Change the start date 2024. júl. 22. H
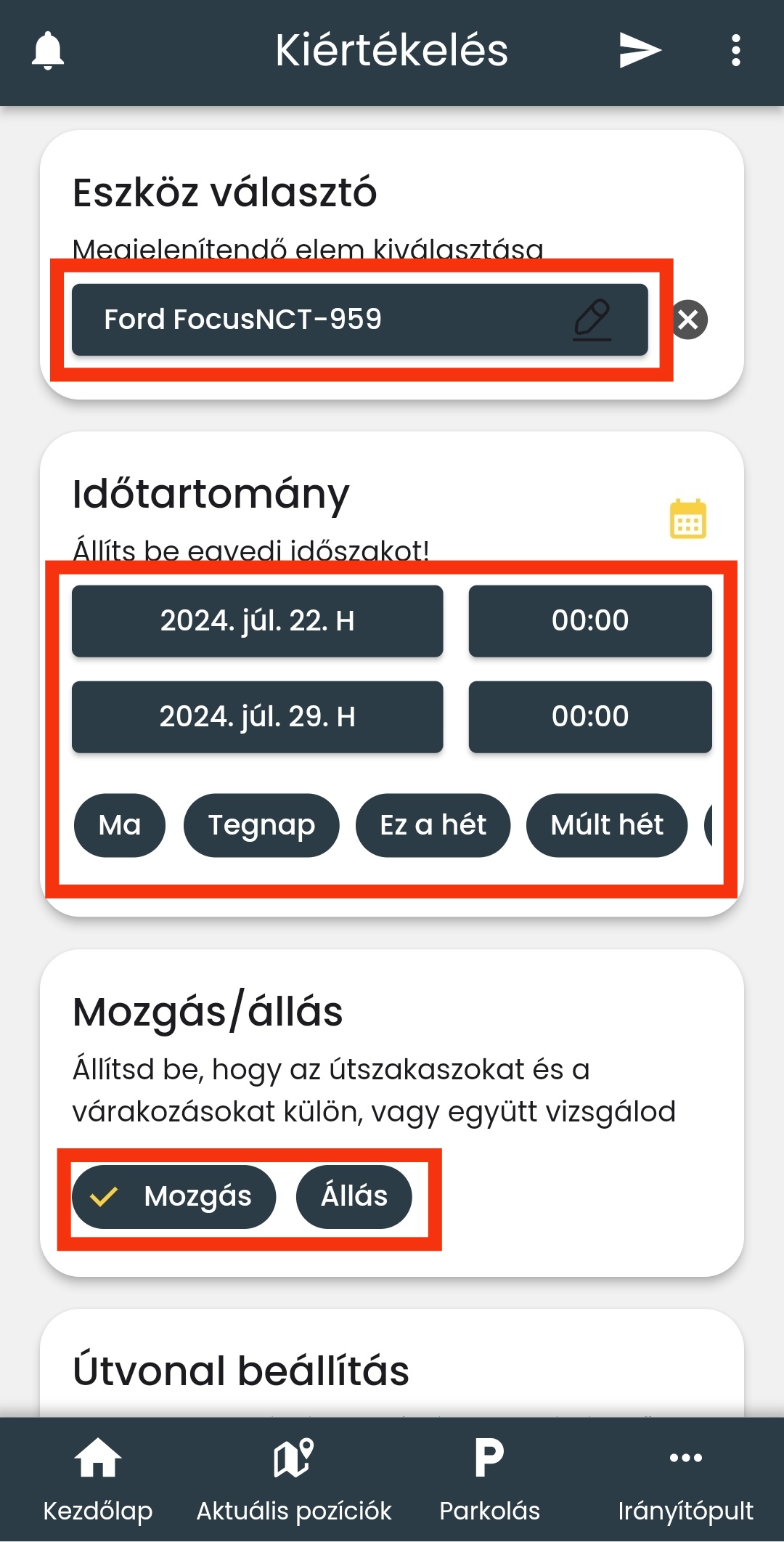Image resolution: width=784 pixels, height=1542 pixels. click(x=257, y=621)
